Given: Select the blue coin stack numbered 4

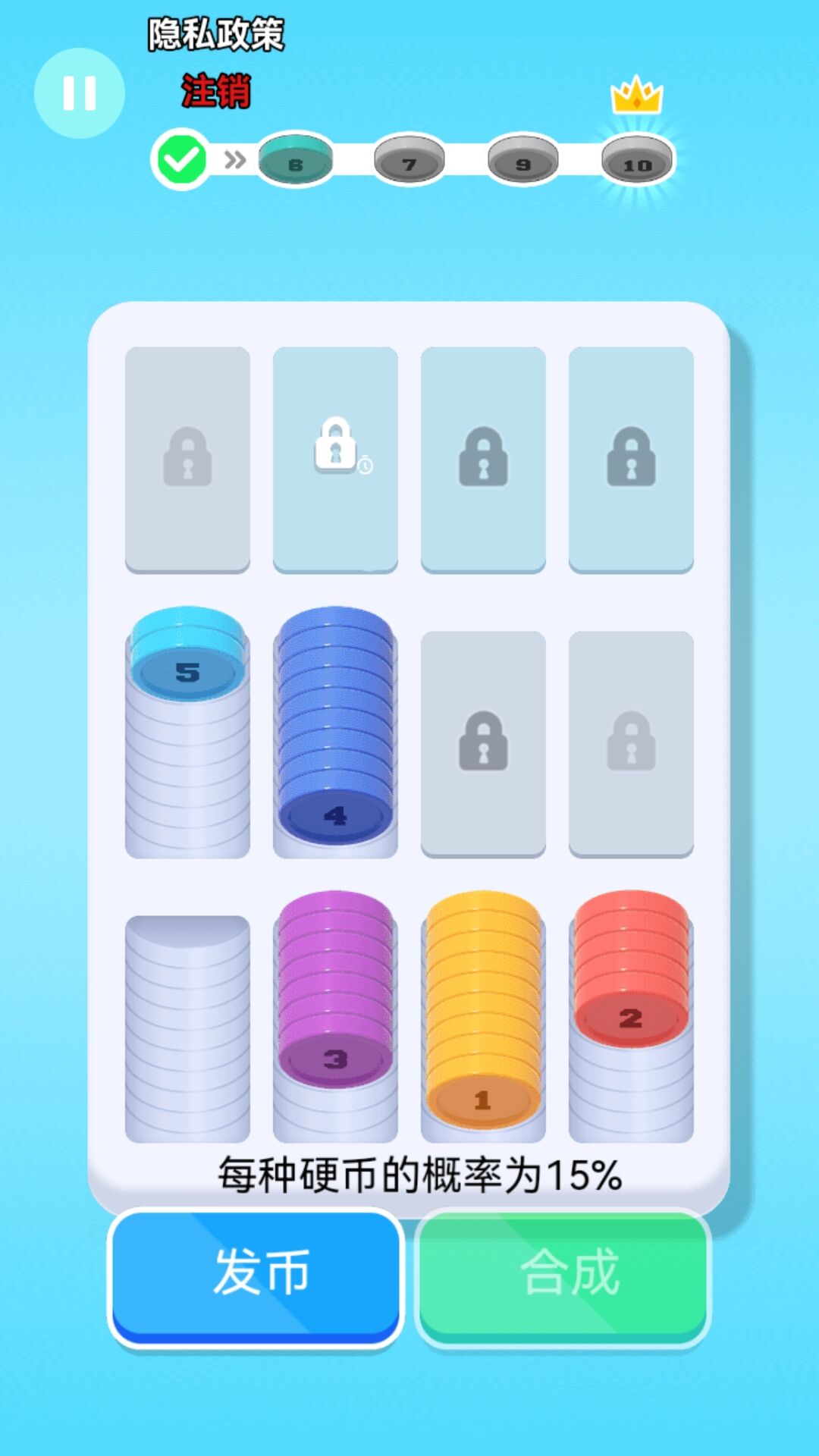Looking at the screenshot, I should [335, 732].
